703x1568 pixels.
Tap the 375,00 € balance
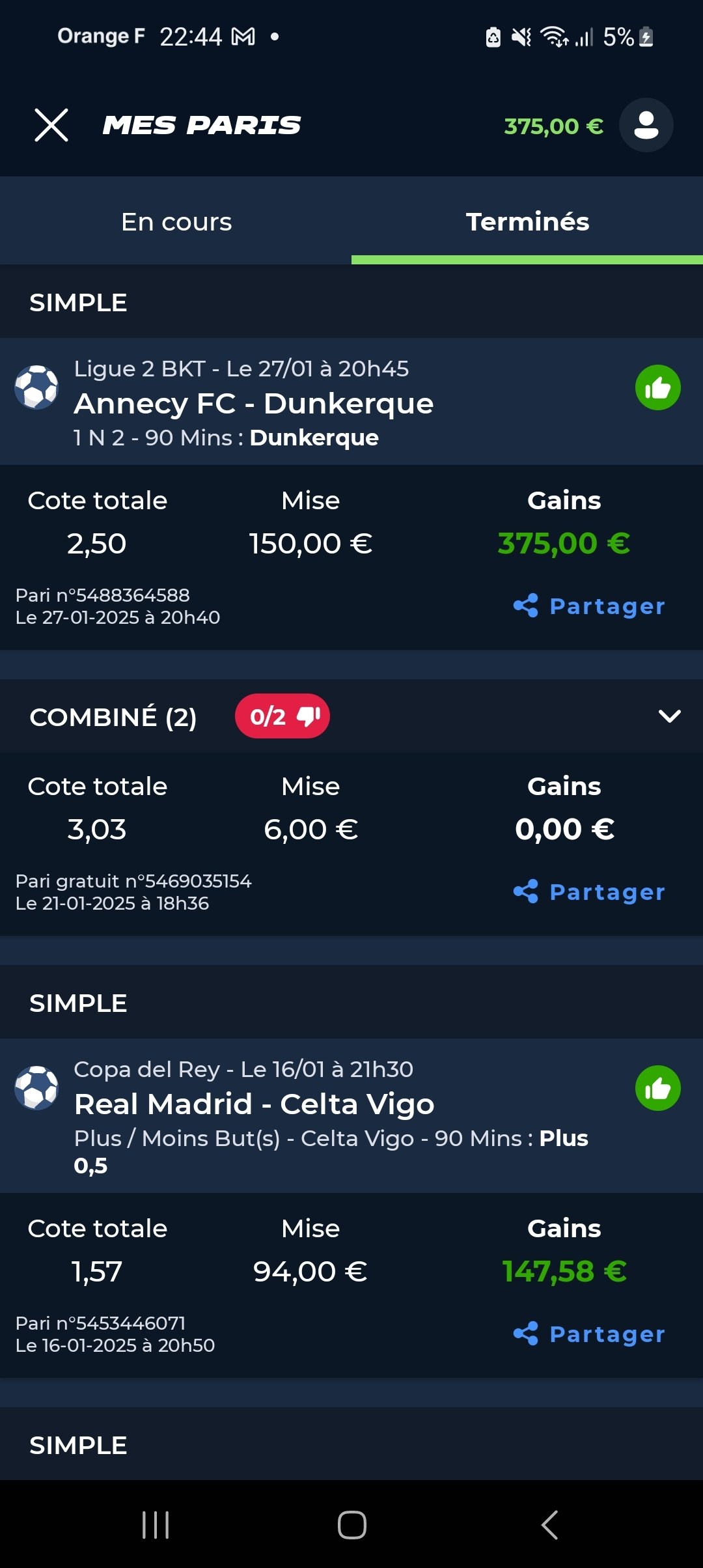(553, 126)
